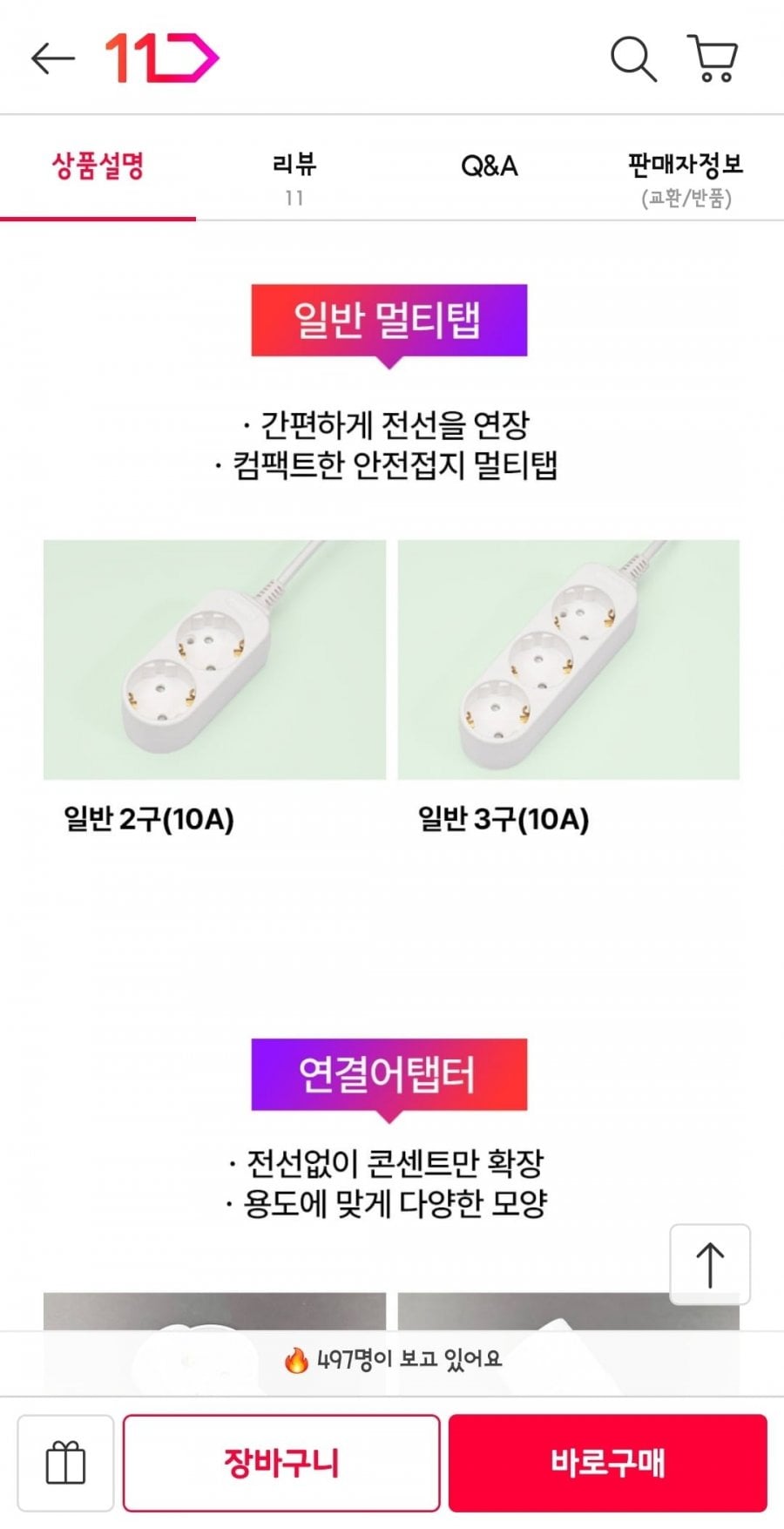
Task: Go back using the arrow icon
Action: 52,58
